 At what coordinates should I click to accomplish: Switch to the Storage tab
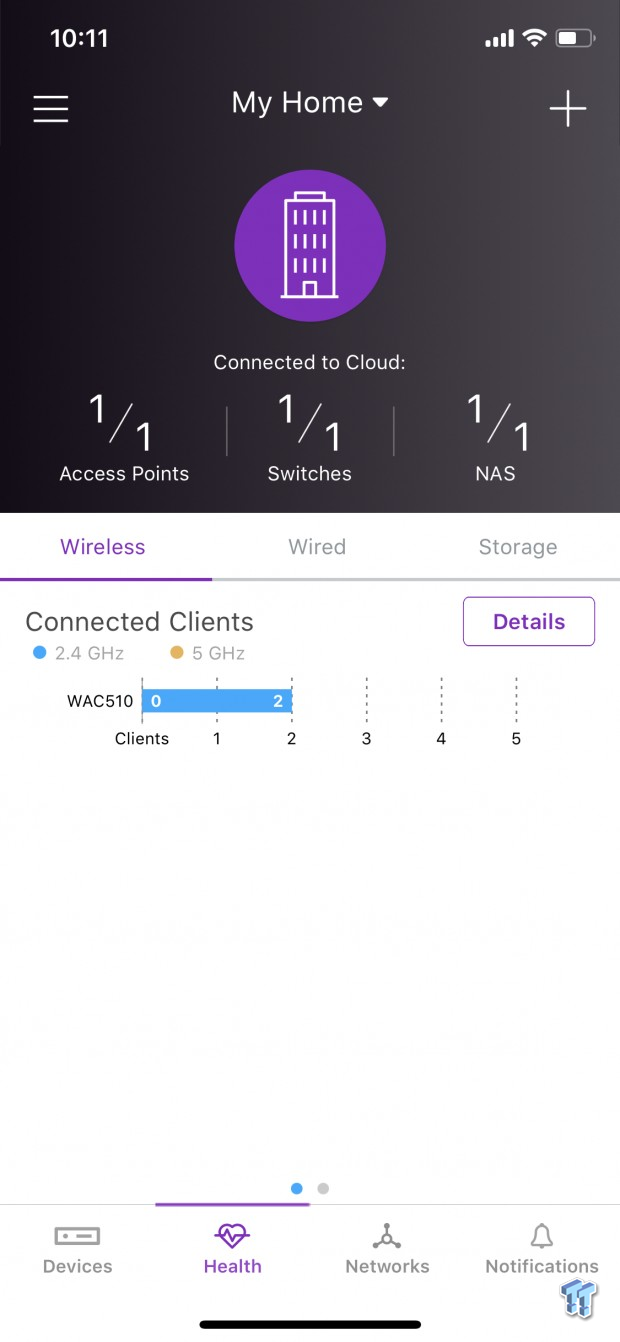tap(518, 547)
